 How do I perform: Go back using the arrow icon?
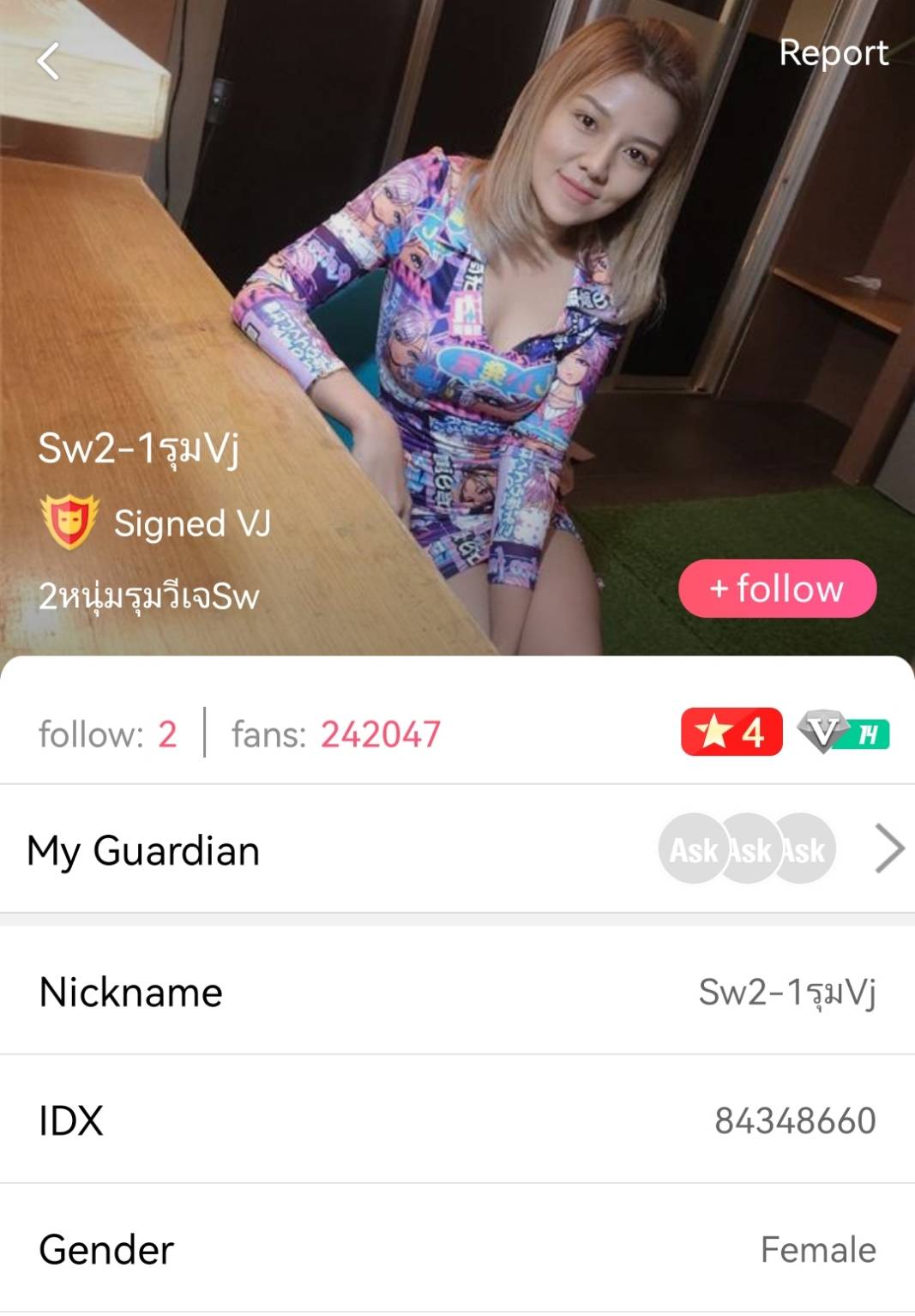(49, 61)
